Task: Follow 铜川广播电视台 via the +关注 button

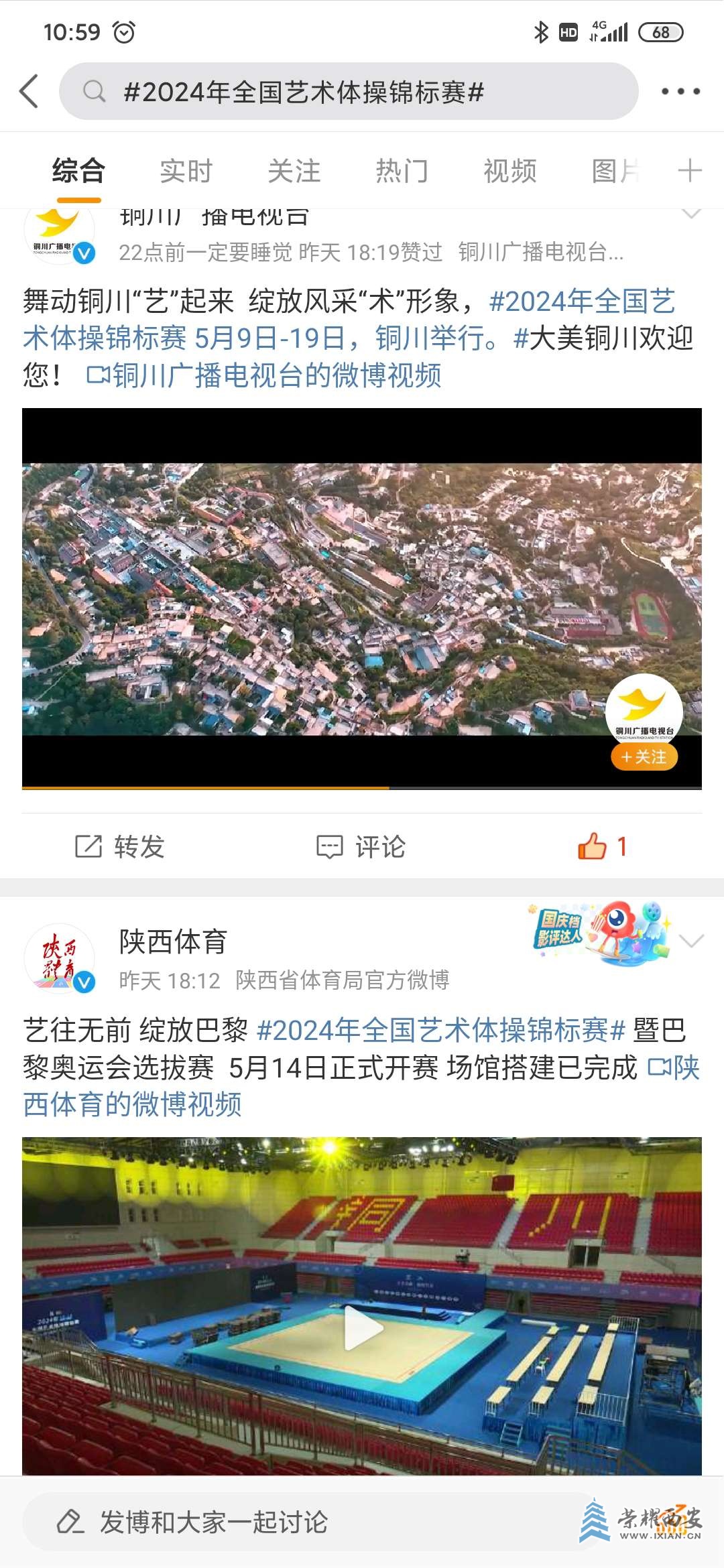Action: click(644, 757)
